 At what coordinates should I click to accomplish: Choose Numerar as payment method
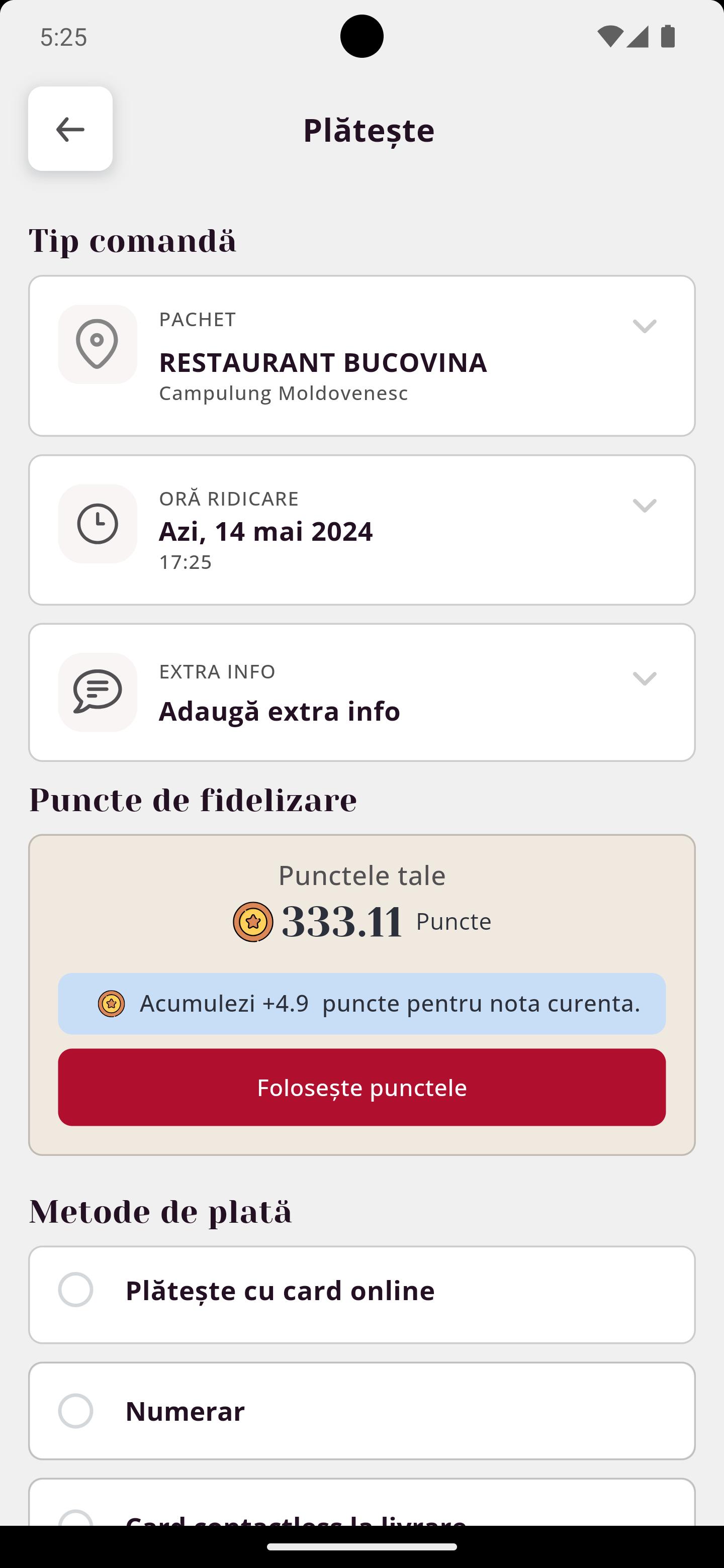coord(361,1411)
